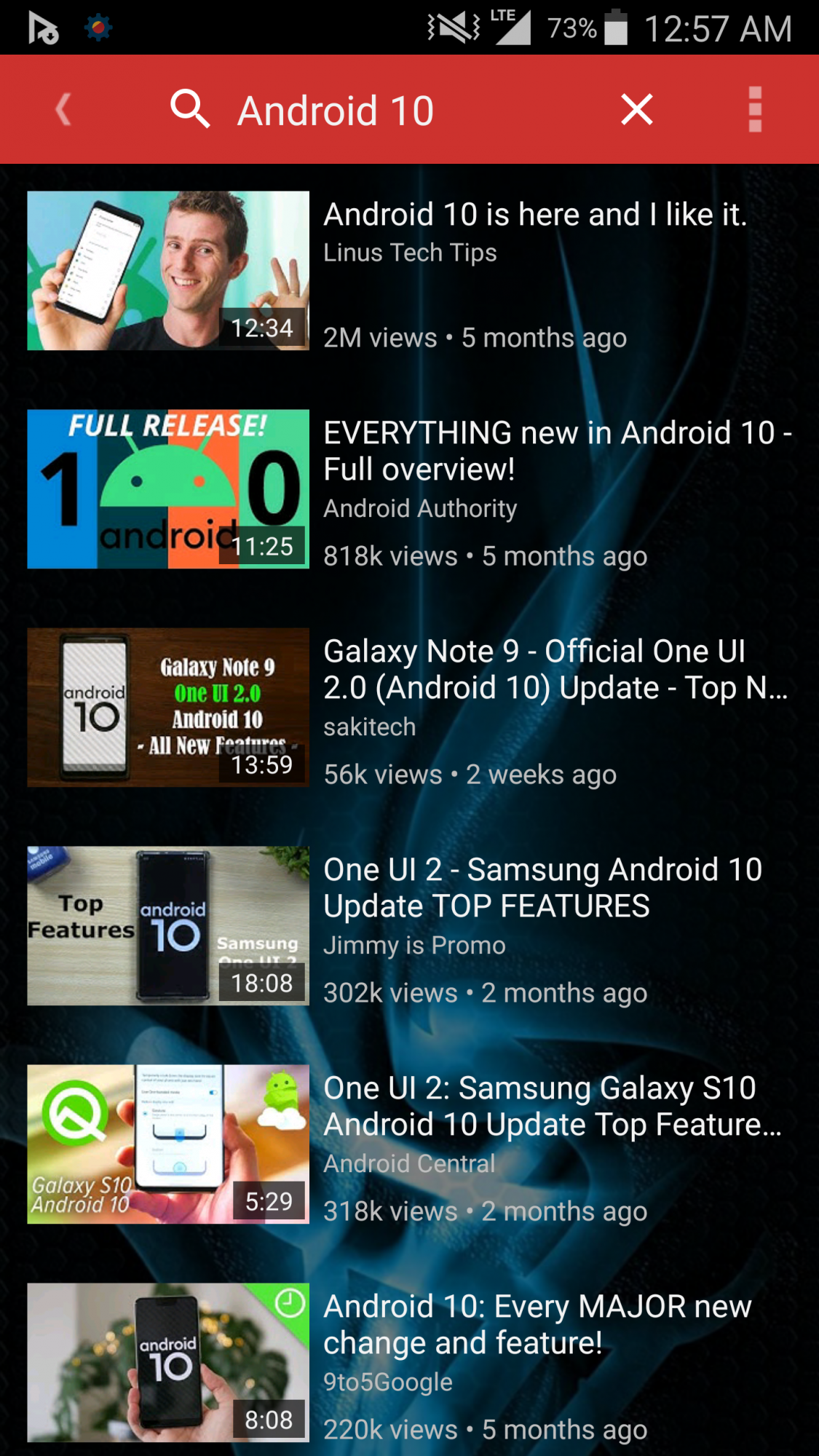Open Android Authority's Full overview video
Image resolution: width=819 pixels, height=1456 pixels.
[x=169, y=489]
